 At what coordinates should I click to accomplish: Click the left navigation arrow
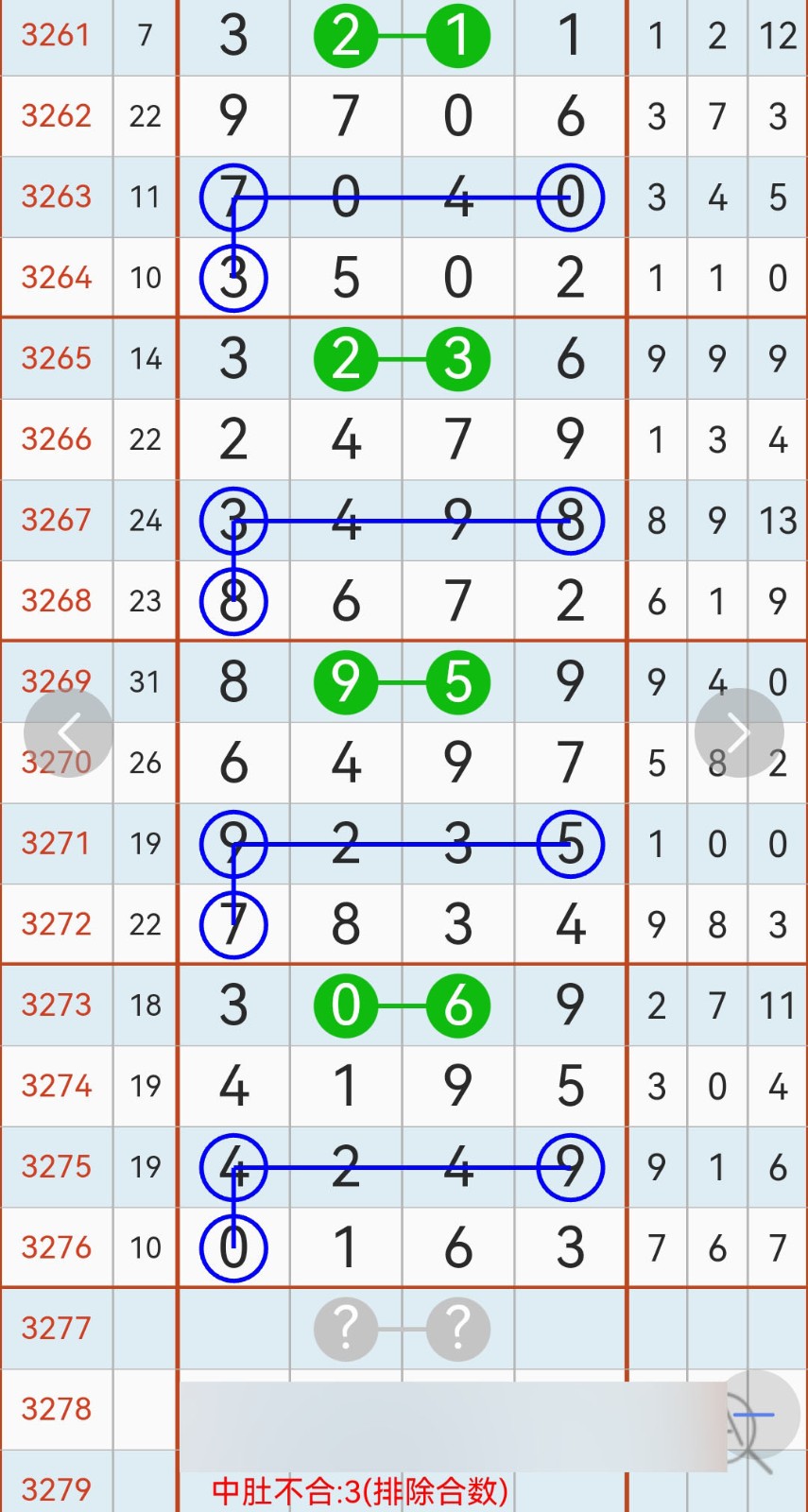(68, 732)
